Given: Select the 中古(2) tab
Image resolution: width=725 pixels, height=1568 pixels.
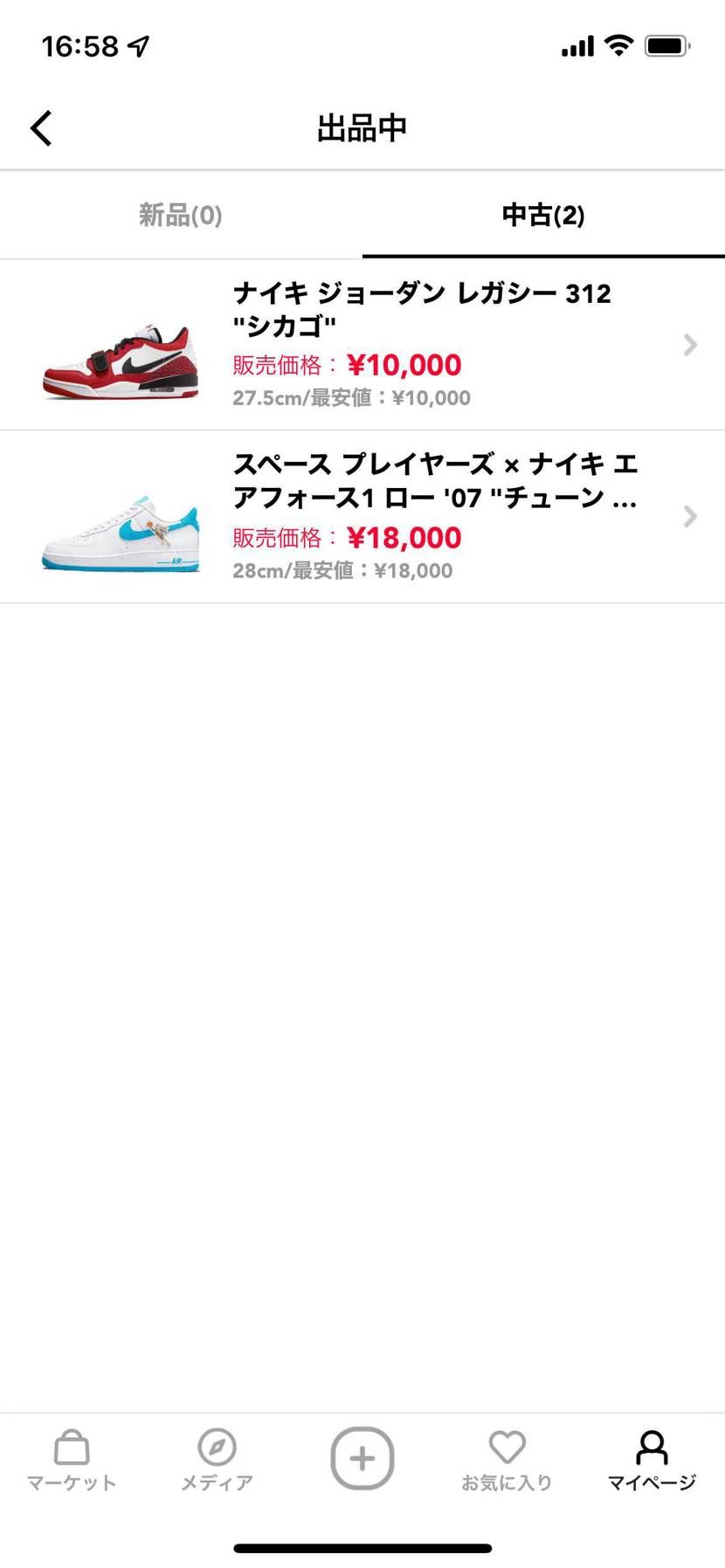Looking at the screenshot, I should click(x=543, y=215).
